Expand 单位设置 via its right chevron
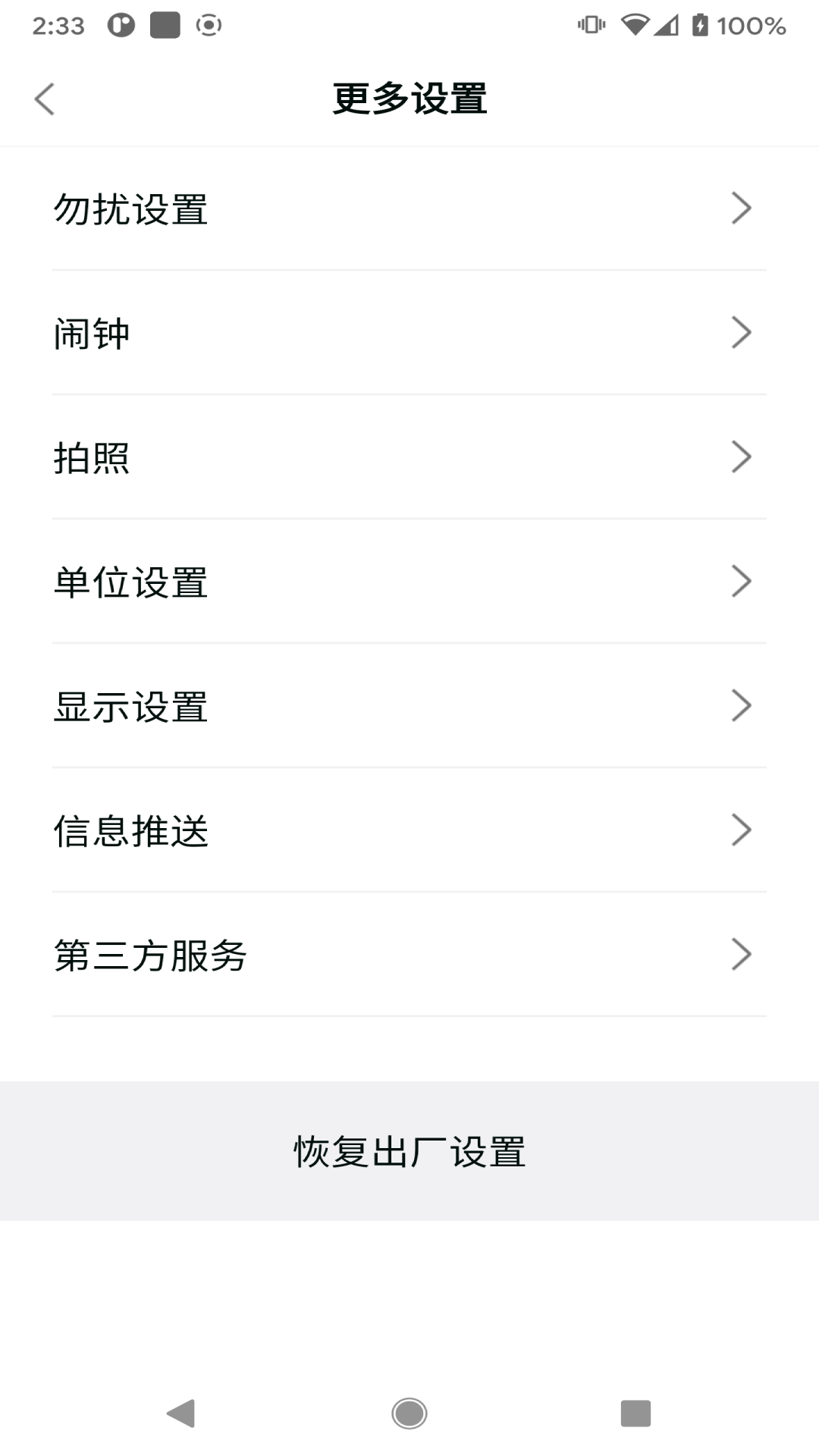The width and height of the screenshot is (819, 1456). pyautogui.click(x=742, y=581)
